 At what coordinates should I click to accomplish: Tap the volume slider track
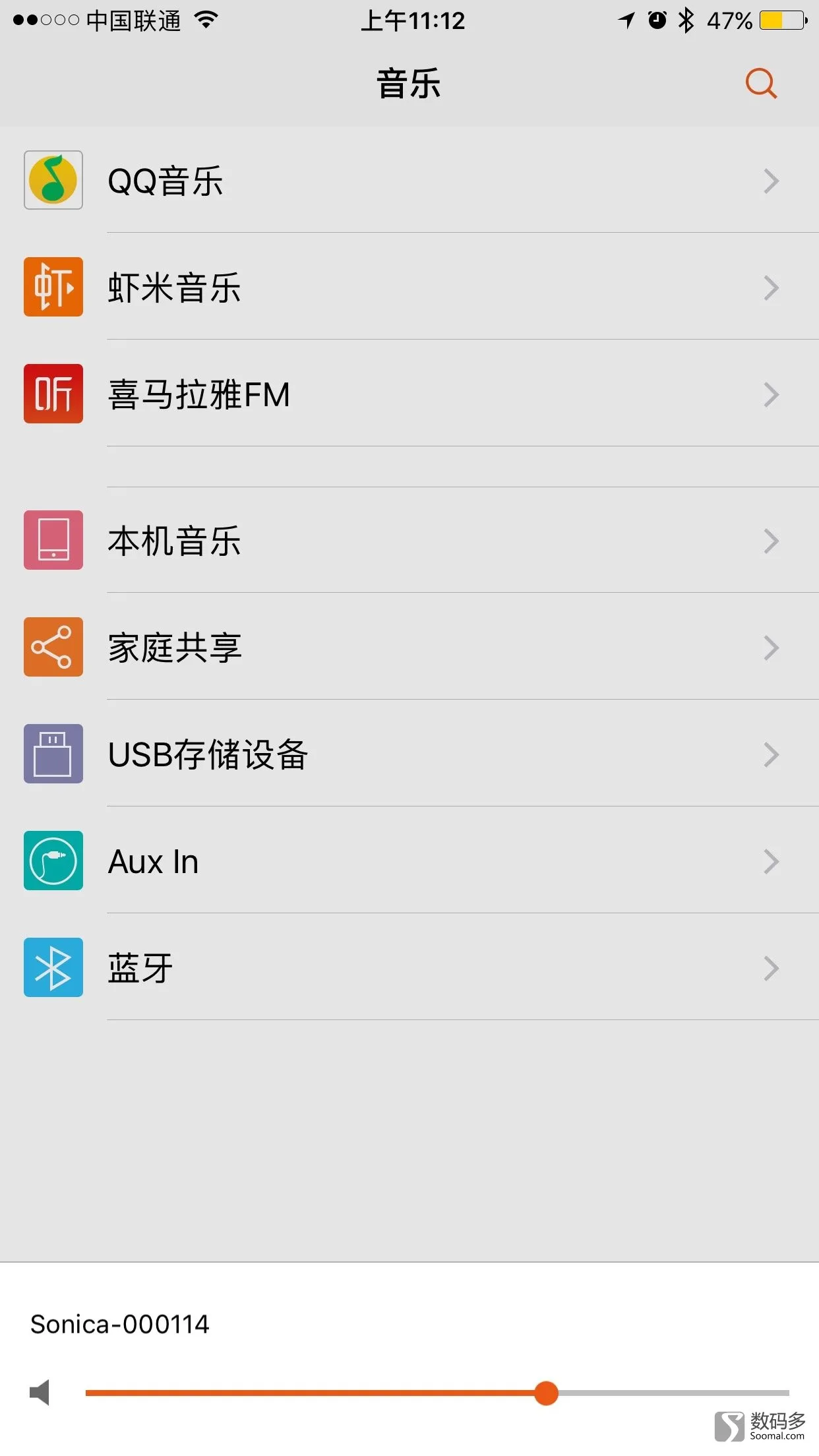(437, 1393)
